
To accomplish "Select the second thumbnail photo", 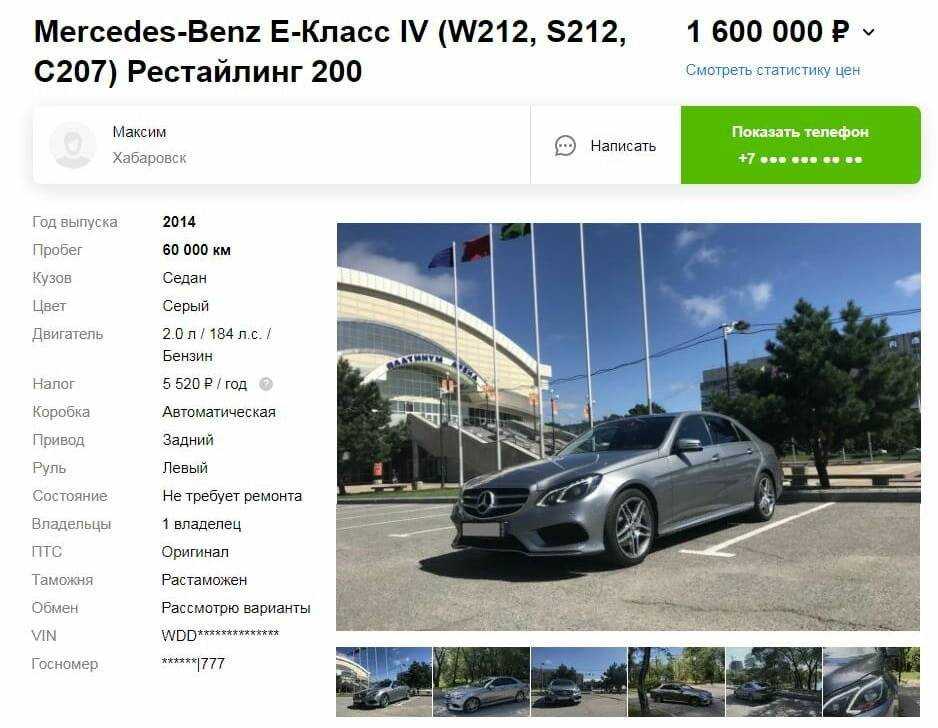I will point(481,682).
